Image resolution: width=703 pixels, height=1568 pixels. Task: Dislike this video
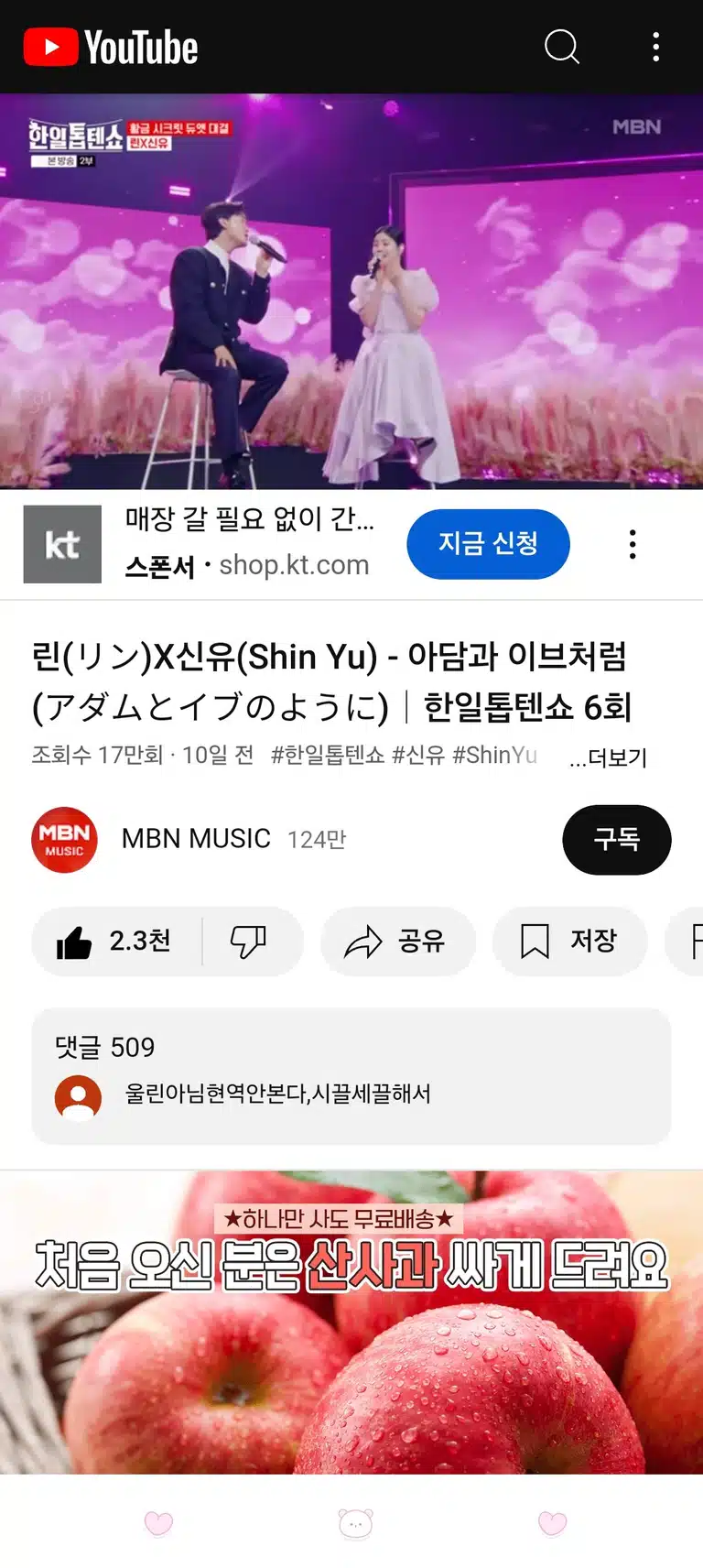[x=249, y=942]
